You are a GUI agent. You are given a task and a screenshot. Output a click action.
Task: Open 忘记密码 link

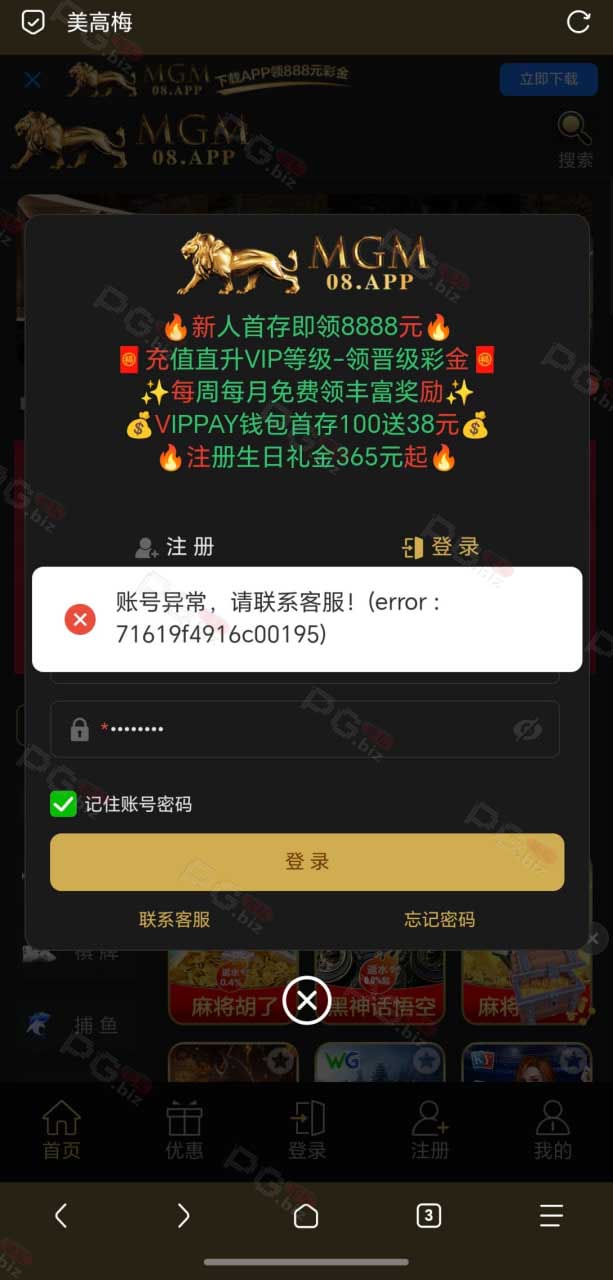coord(439,919)
